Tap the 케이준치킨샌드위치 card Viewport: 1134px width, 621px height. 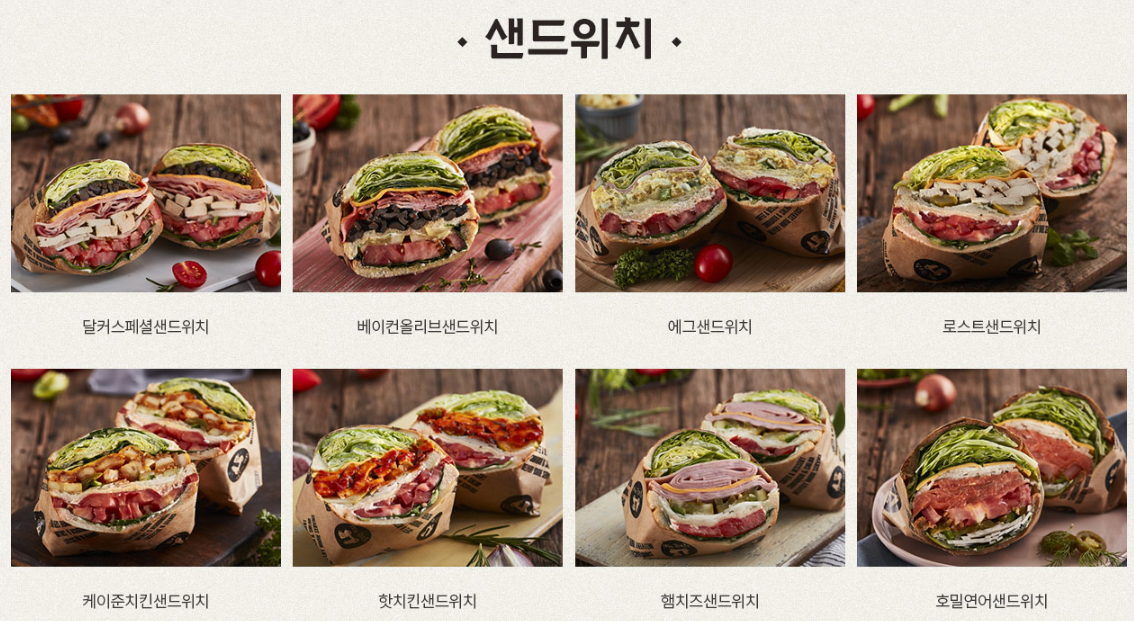tap(146, 467)
